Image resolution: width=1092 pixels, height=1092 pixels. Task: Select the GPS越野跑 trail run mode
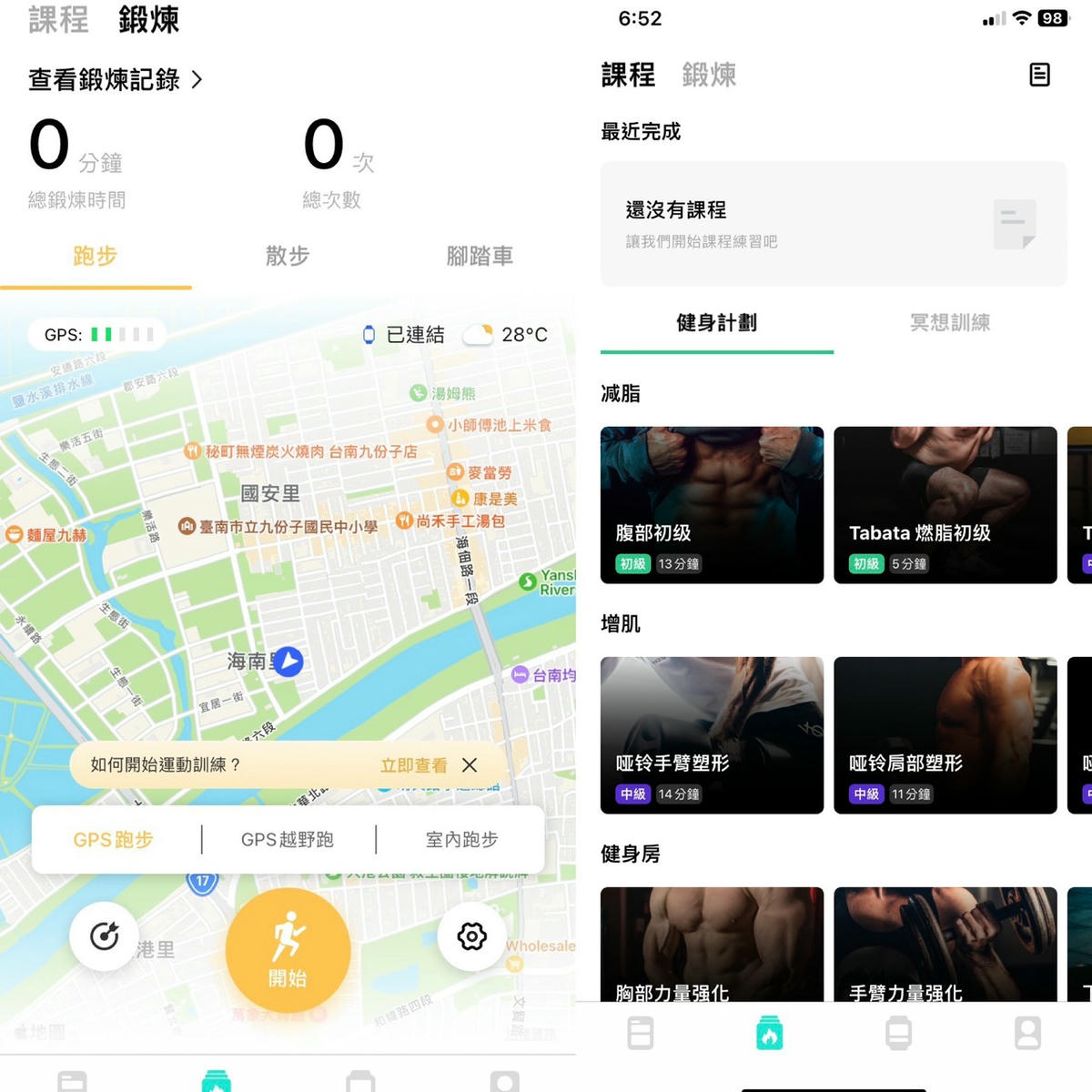click(288, 840)
